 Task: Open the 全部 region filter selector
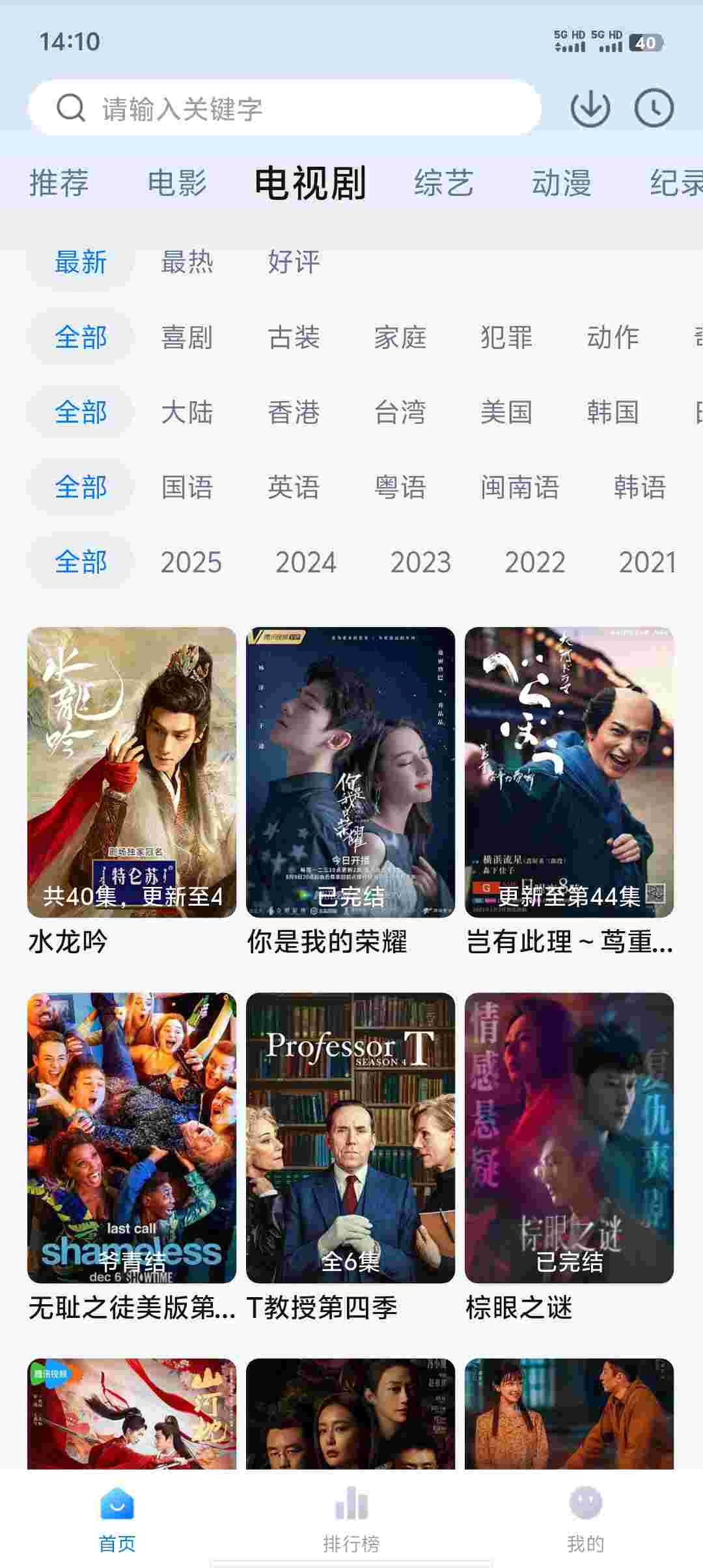(x=81, y=413)
